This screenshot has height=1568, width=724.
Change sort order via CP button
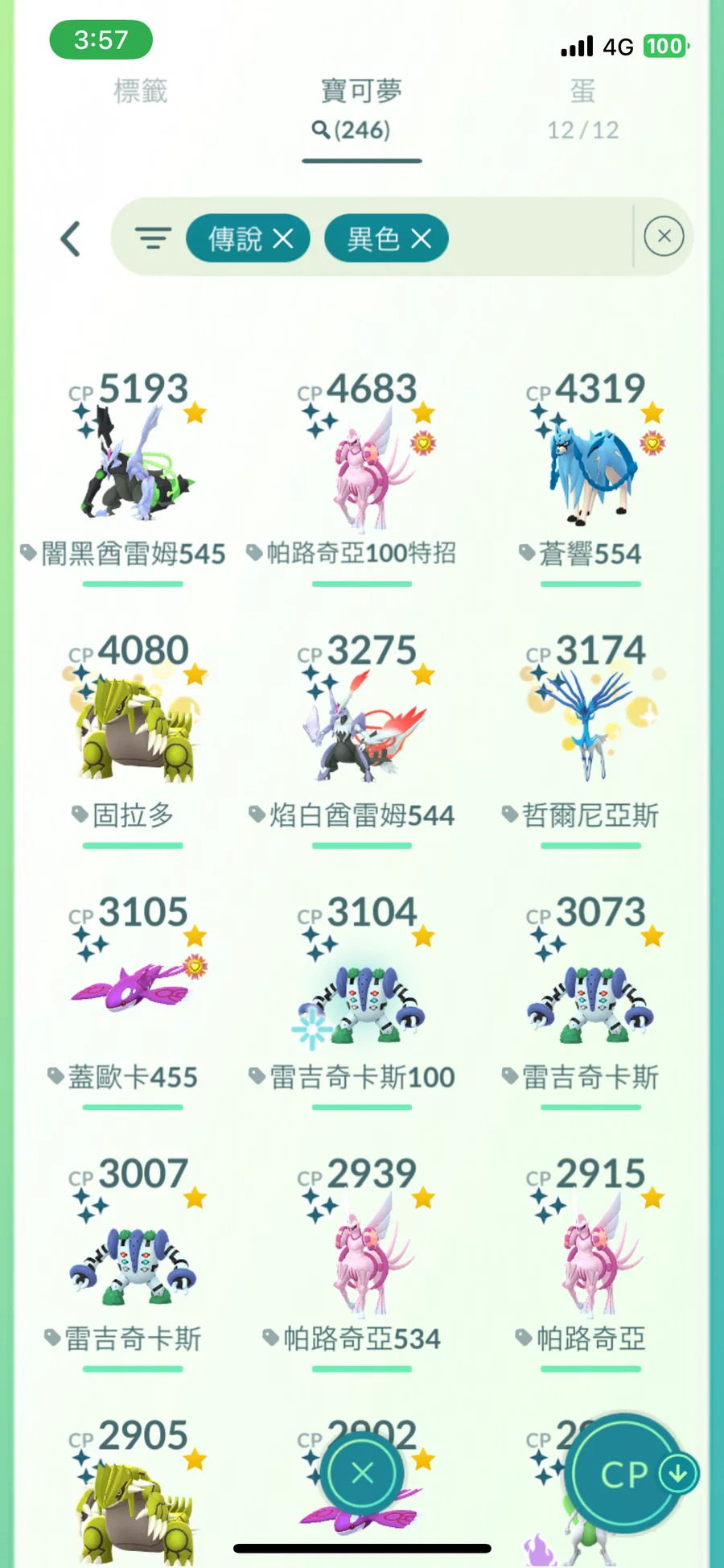pos(627,1473)
